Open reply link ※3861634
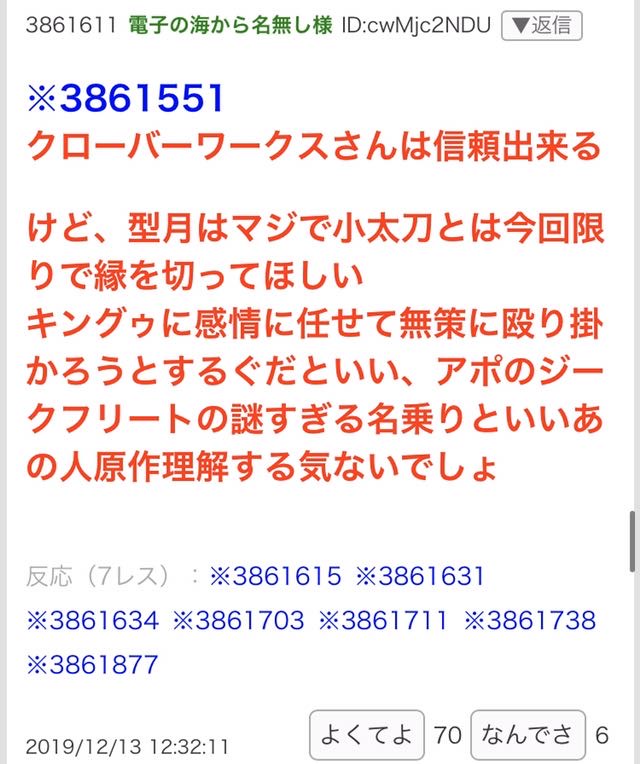The height and width of the screenshot is (764, 640). [92, 620]
